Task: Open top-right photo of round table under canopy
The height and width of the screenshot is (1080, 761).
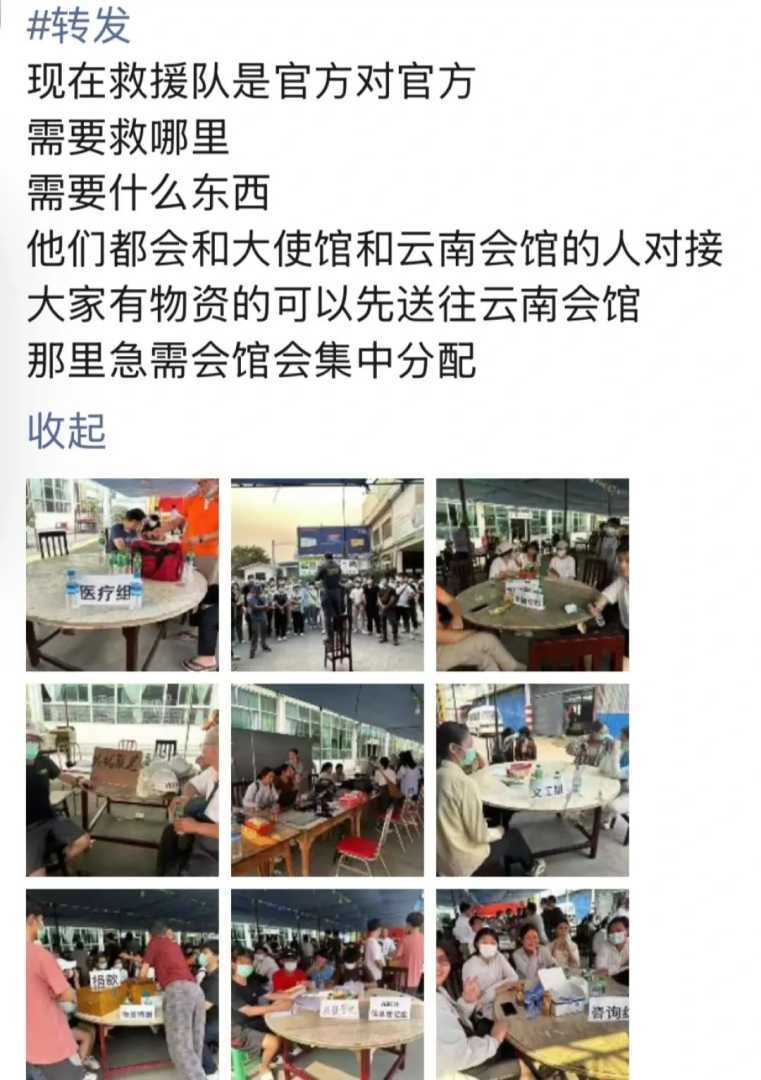Action: pyautogui.click(x=532, y=574)
